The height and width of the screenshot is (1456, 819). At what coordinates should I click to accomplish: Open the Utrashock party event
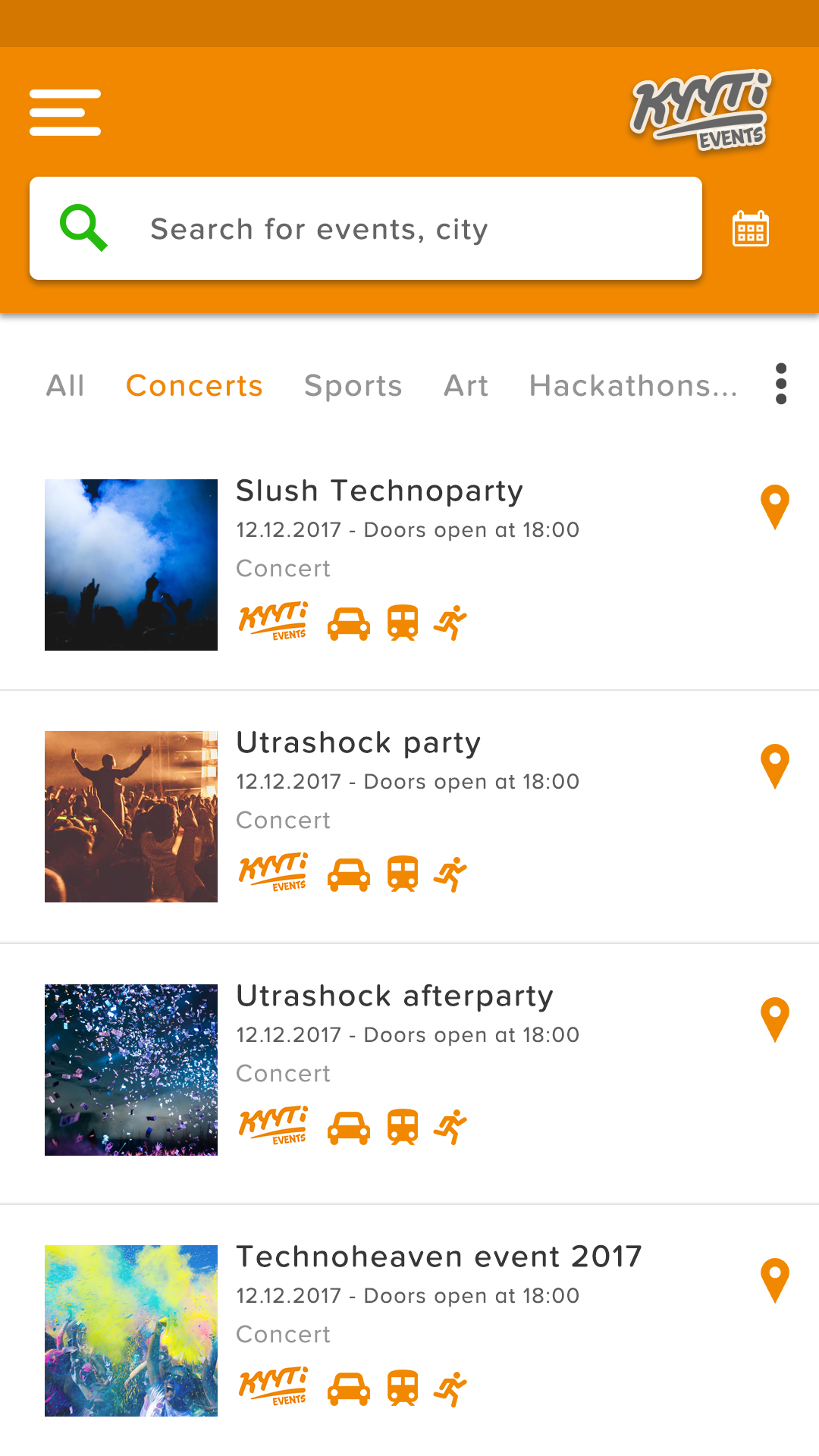pos(409,817)
